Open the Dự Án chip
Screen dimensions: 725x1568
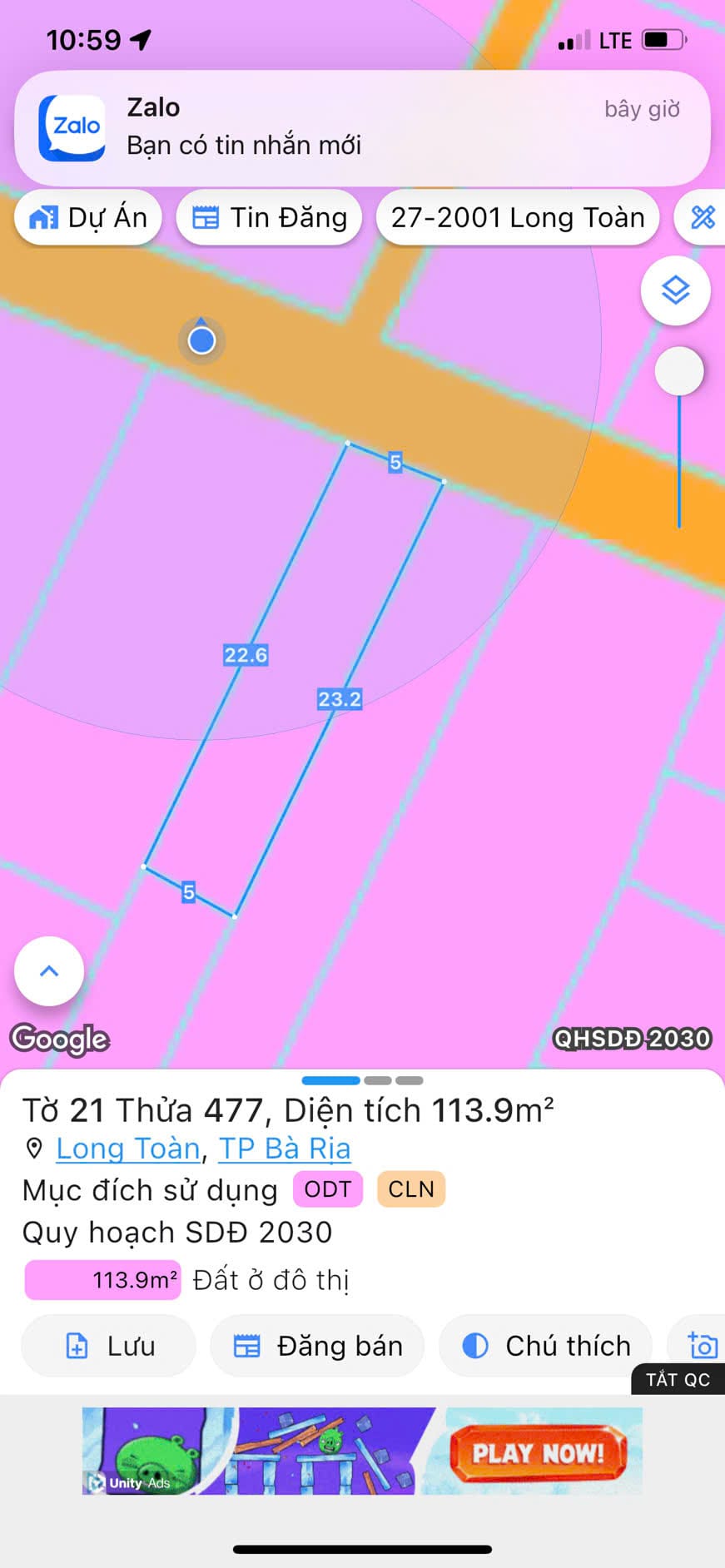88,218
